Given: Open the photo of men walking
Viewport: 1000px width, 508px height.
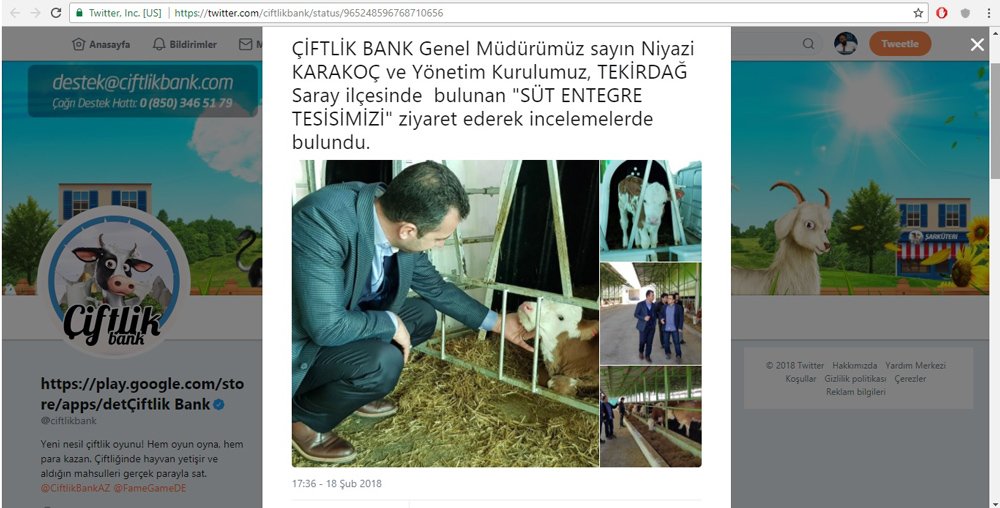Looking at the screenshot, I should [x=651, y=313].
